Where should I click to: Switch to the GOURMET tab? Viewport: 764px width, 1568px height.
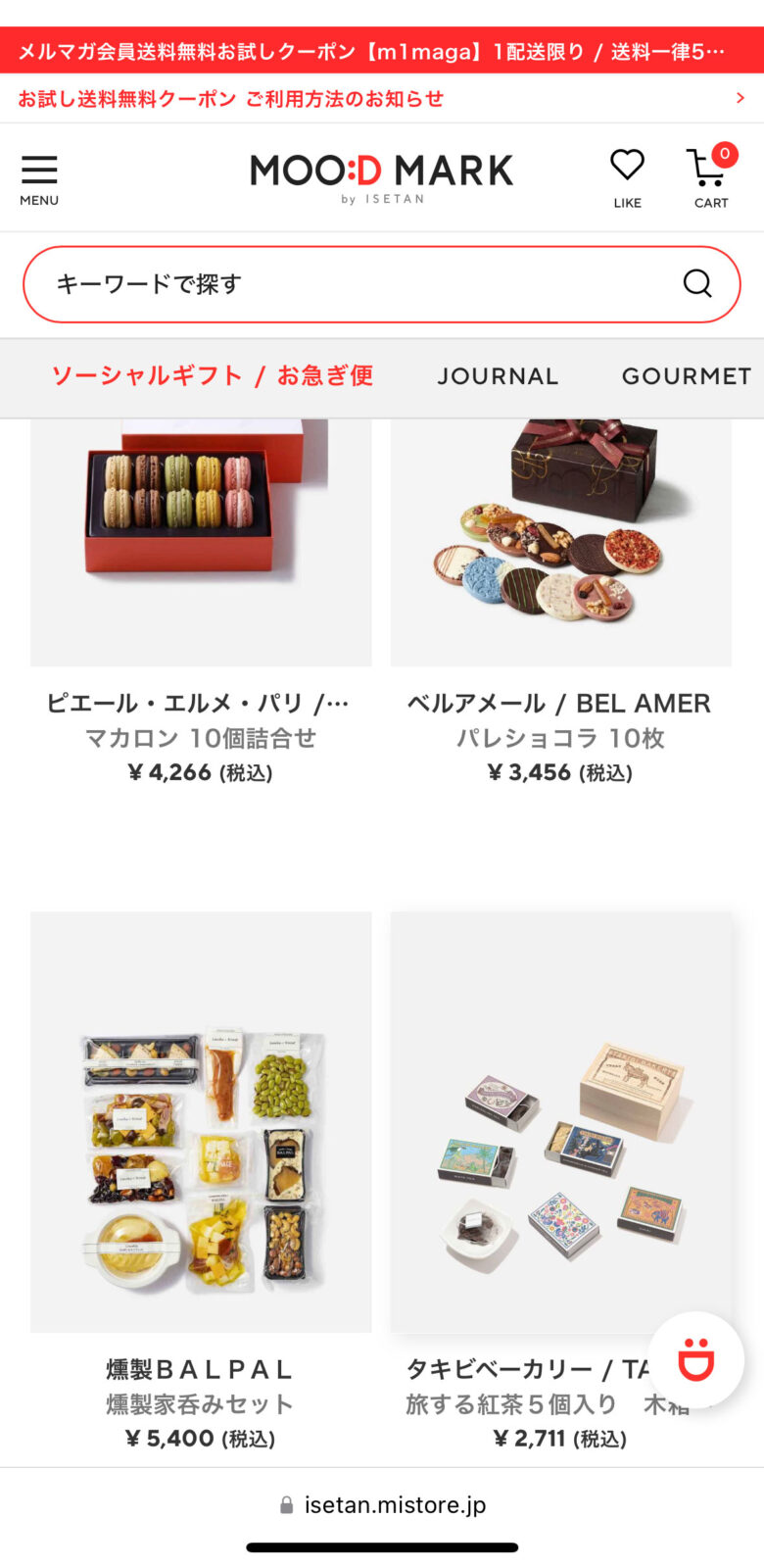(686, 376)
